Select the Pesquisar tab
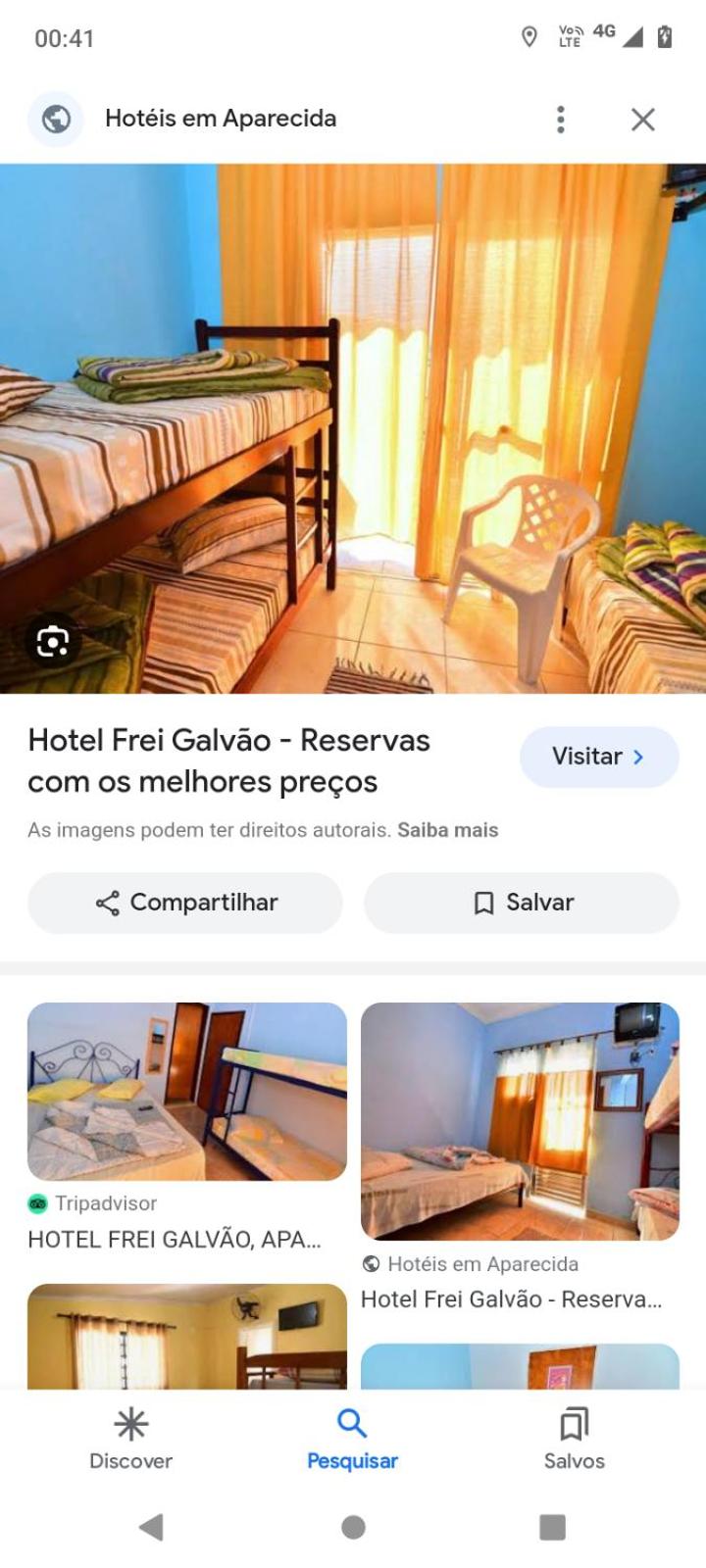Screen dimensions: 706x1568 (x=352, y=1439)
